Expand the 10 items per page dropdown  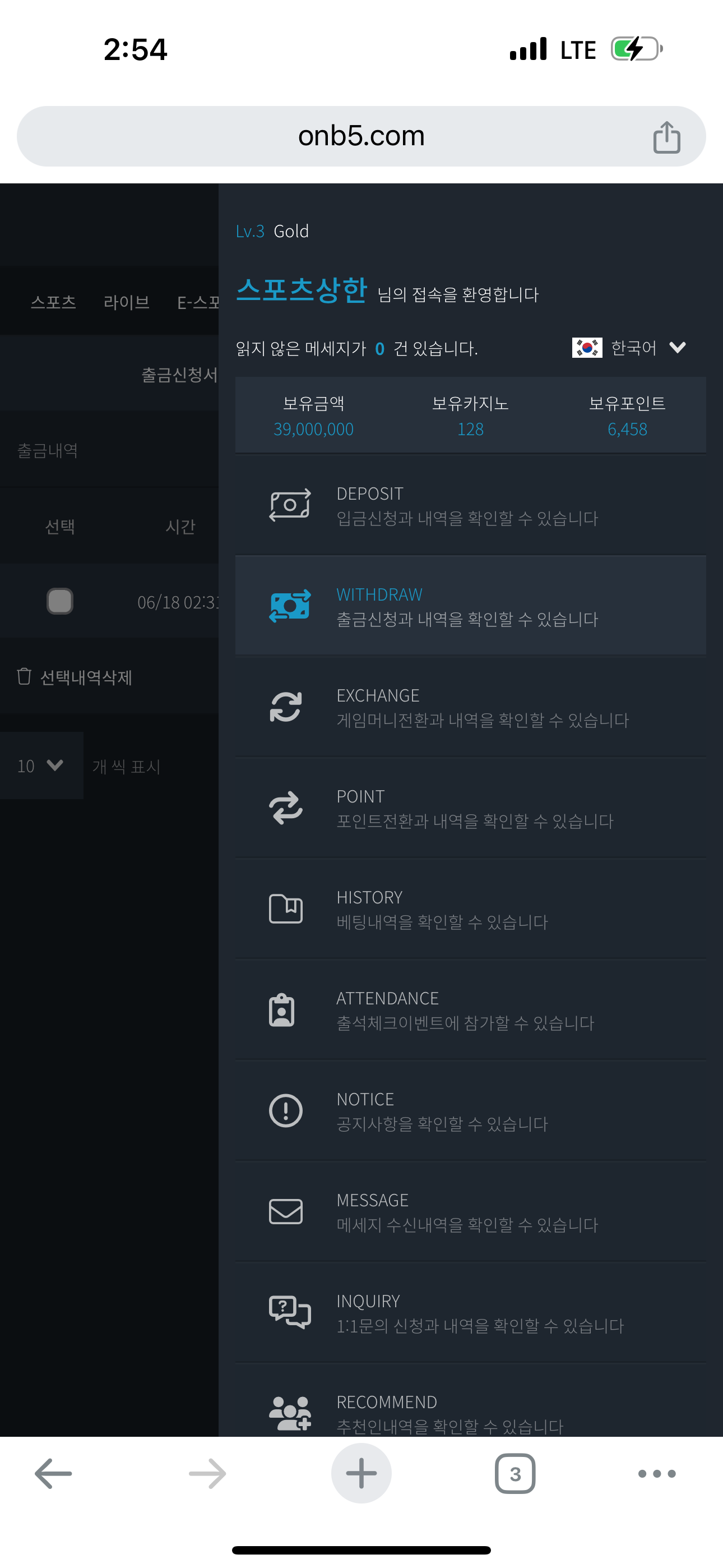tap(41, 765)
